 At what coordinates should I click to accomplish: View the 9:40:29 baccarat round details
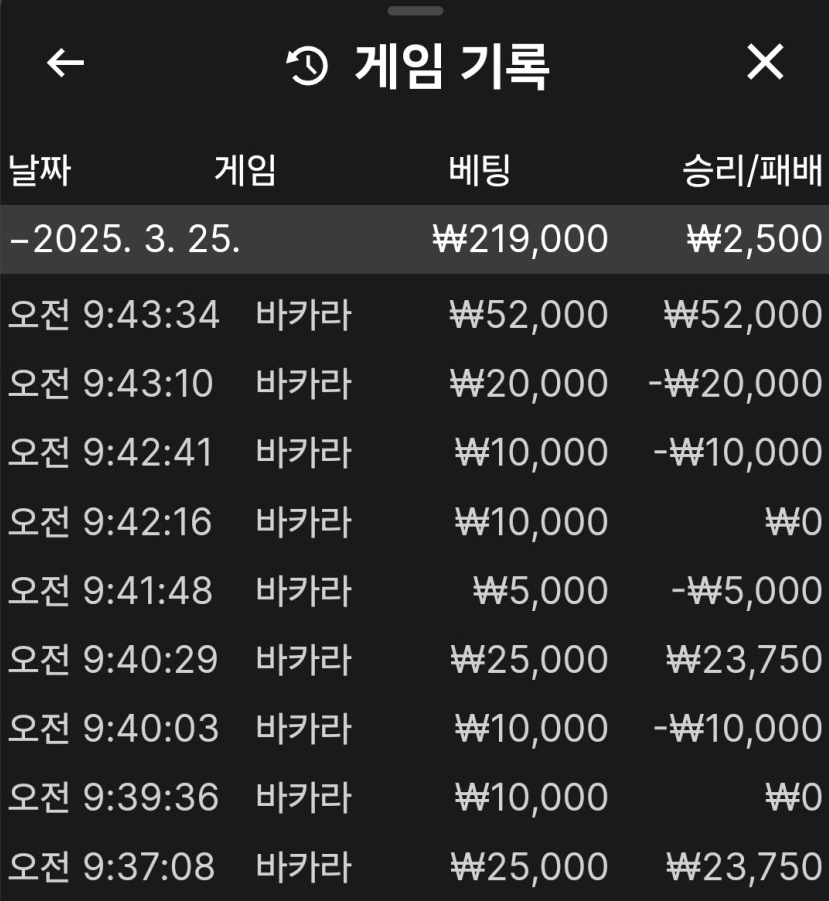[x=414, y=660]
